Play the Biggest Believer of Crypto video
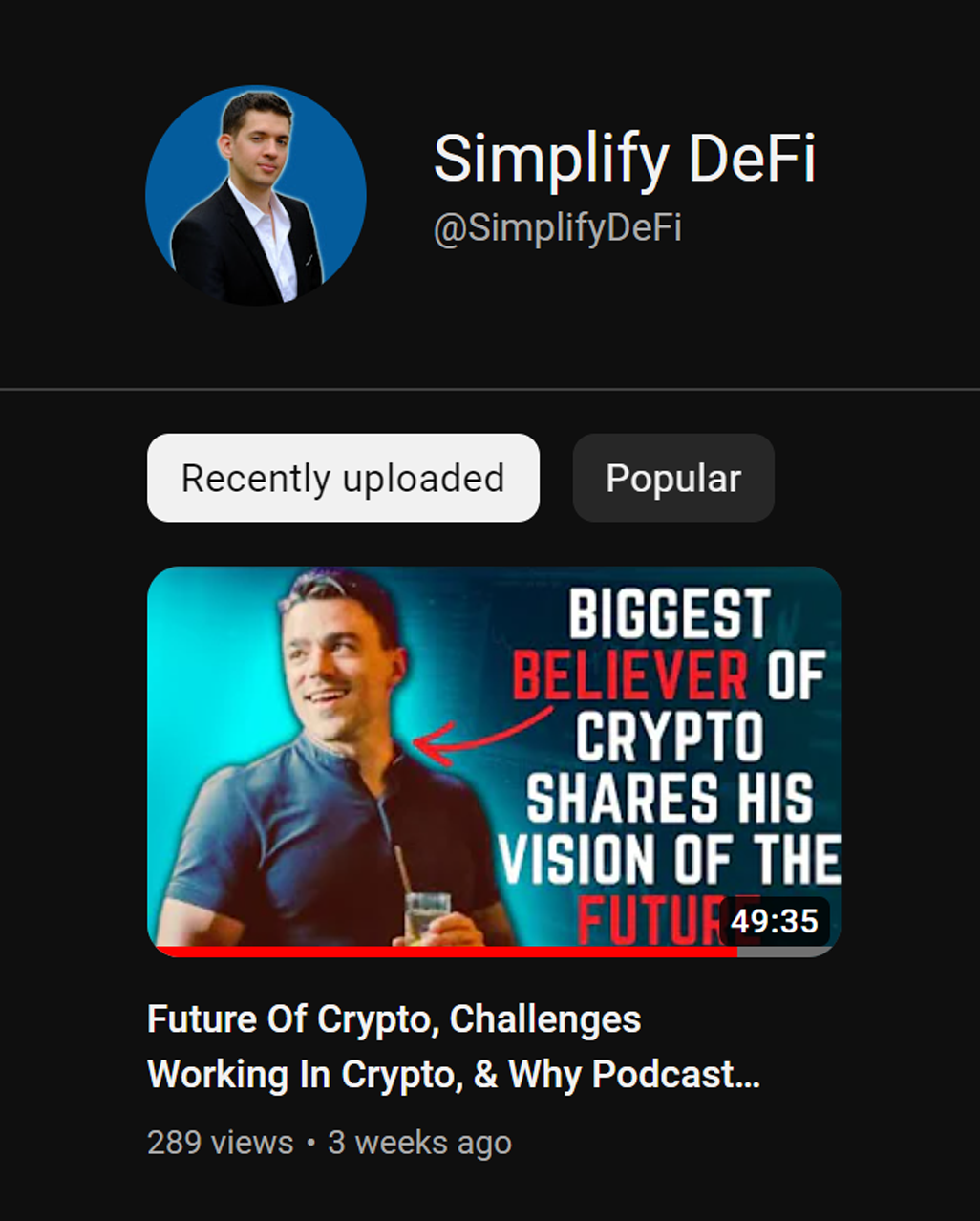980x1221 pixels. [x=493, y=760]
